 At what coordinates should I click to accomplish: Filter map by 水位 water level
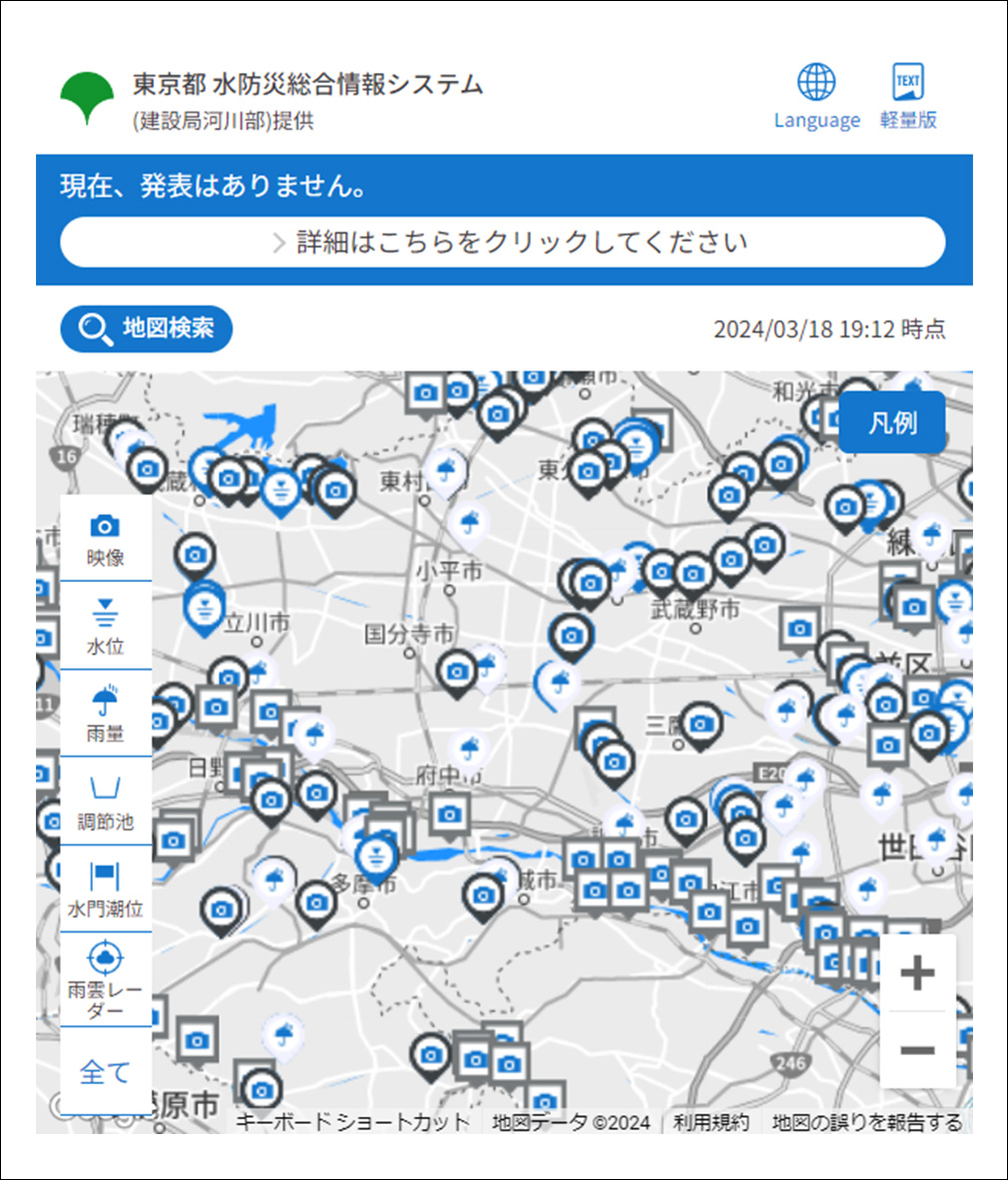click(105, 626)
